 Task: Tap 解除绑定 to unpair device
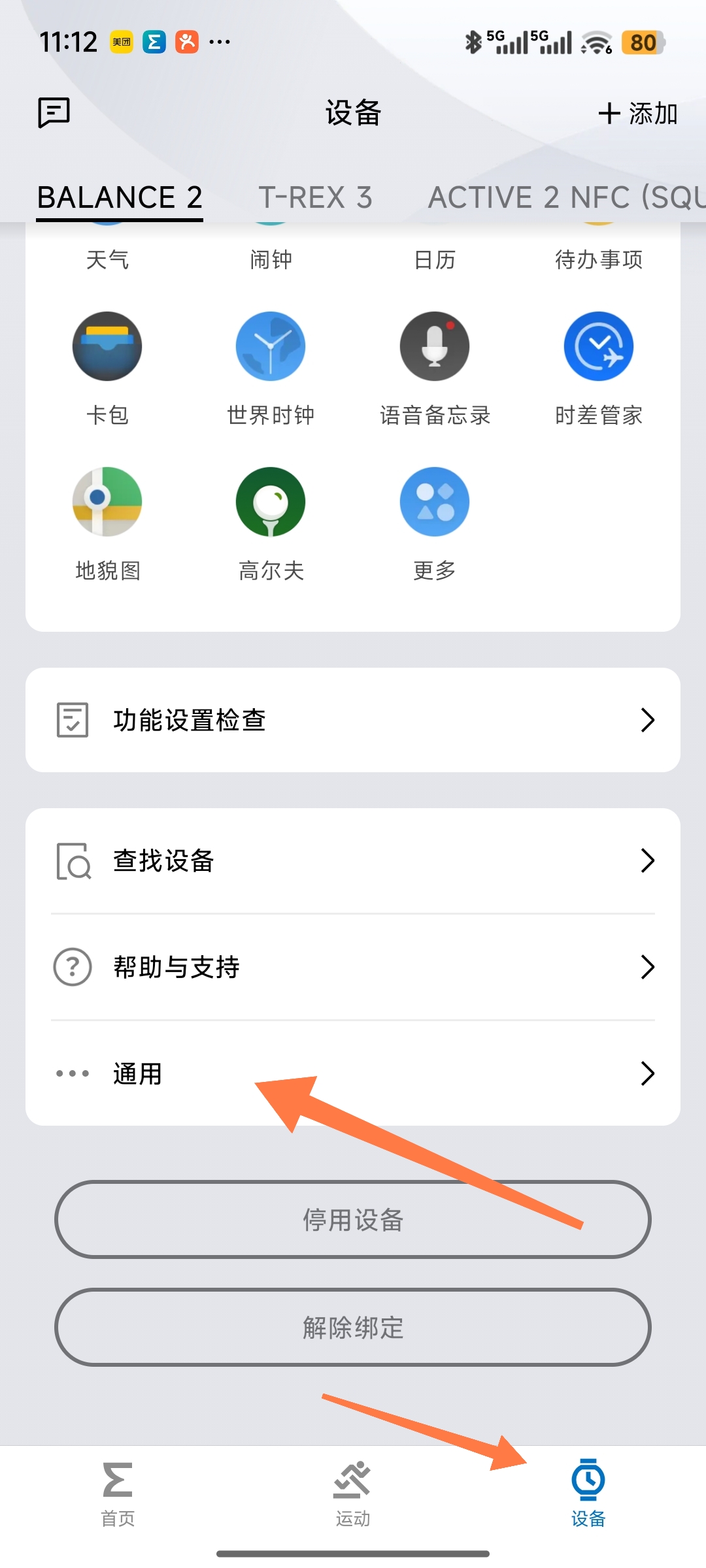[353, 1328]
